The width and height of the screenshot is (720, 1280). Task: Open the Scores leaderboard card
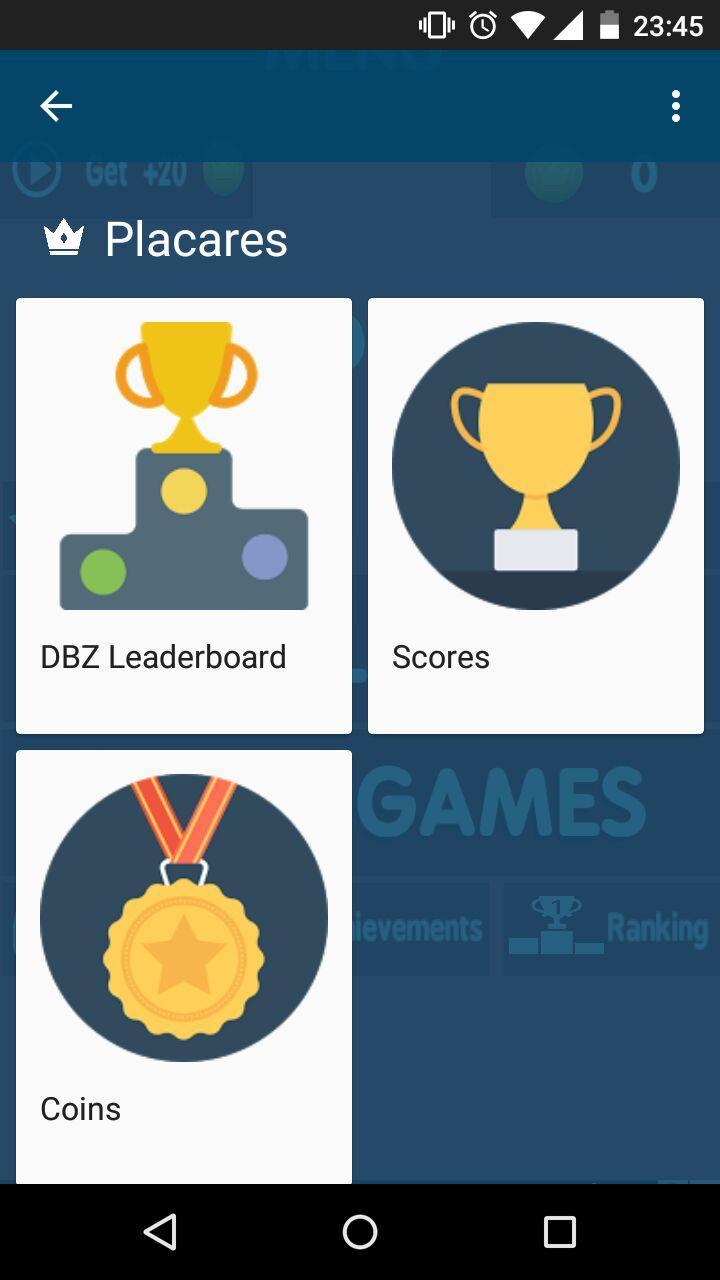pyautogui.click(x=536, y=515)
